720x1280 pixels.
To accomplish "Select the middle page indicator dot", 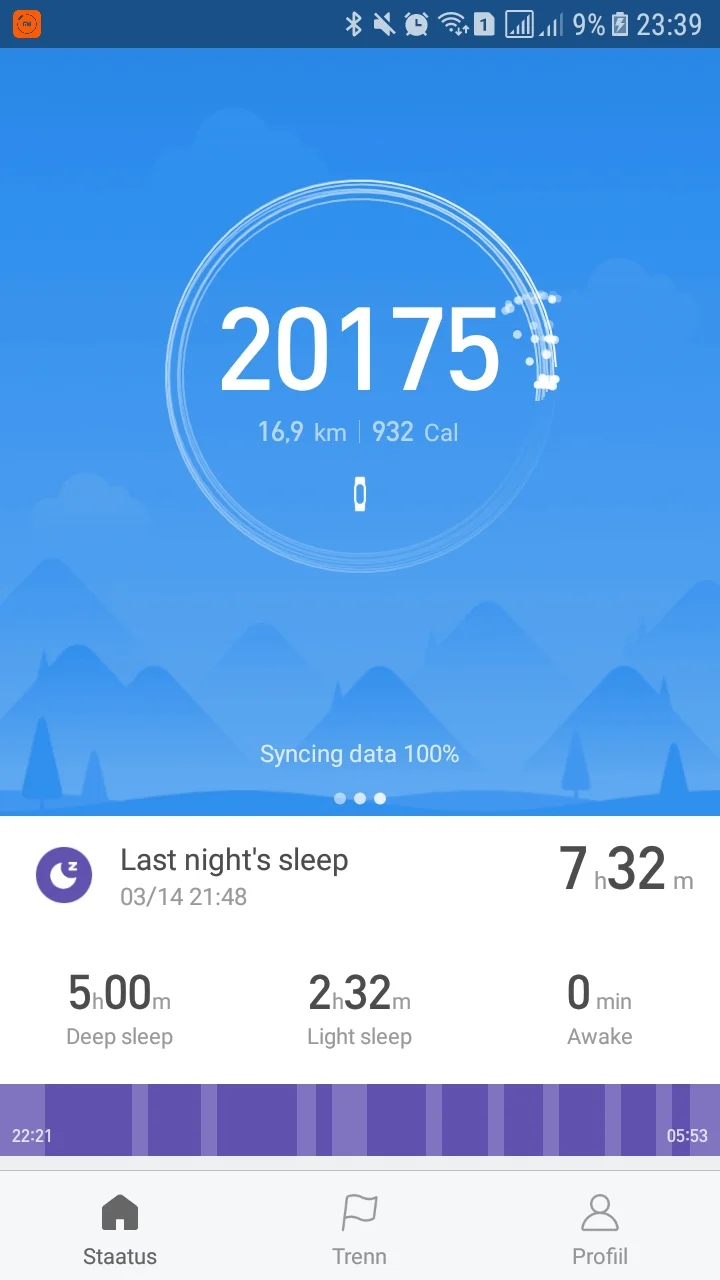I will (x=360, y=798).
